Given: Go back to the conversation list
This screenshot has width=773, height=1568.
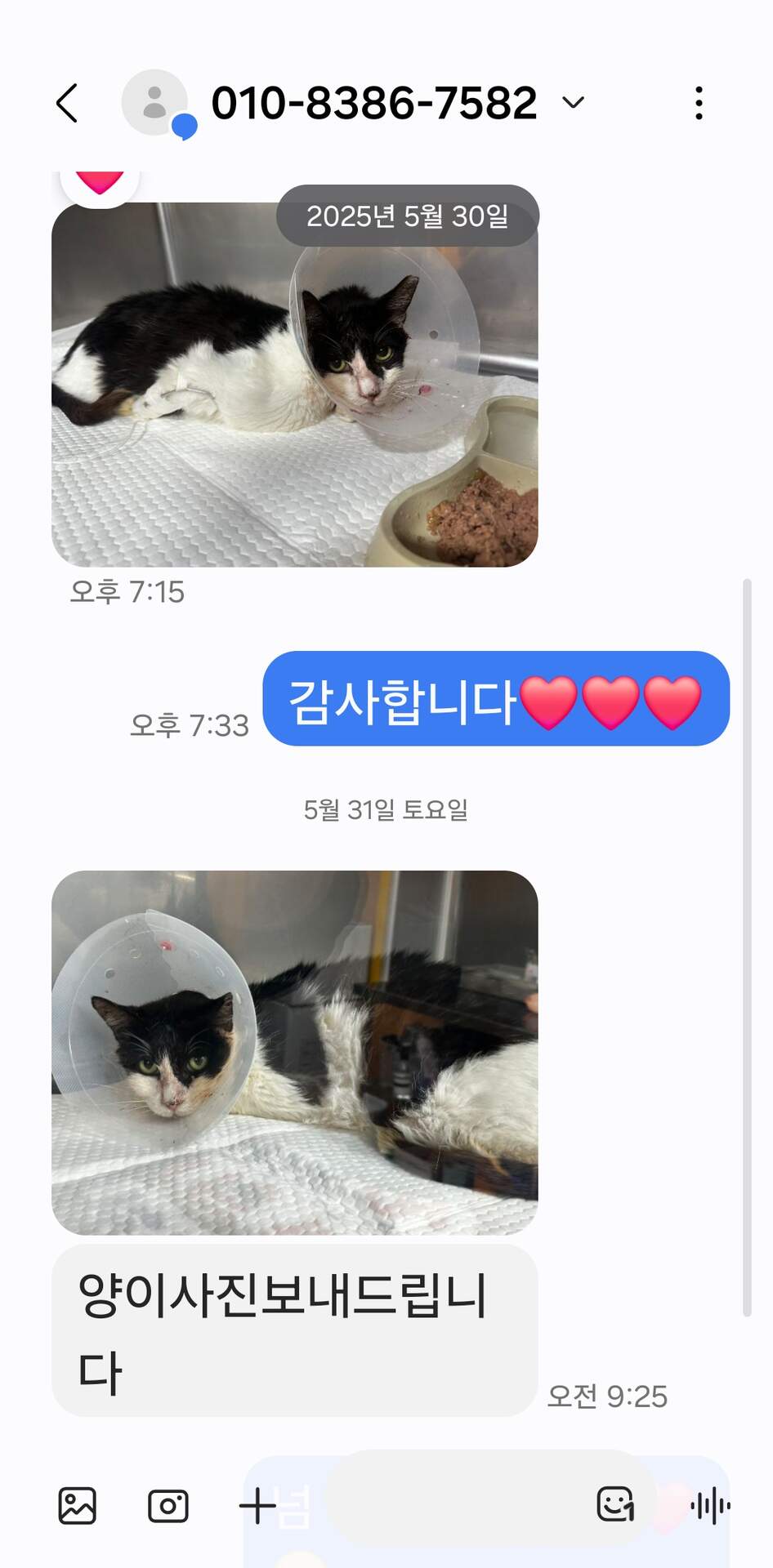Looking at the screenshot, I should coord(67,103).
